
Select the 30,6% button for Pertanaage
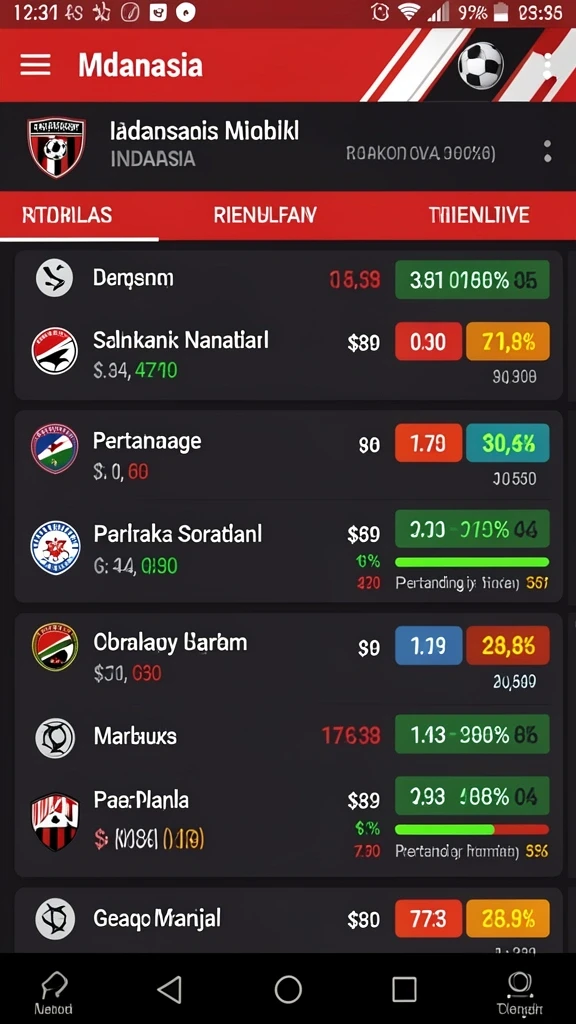(507, 443)
